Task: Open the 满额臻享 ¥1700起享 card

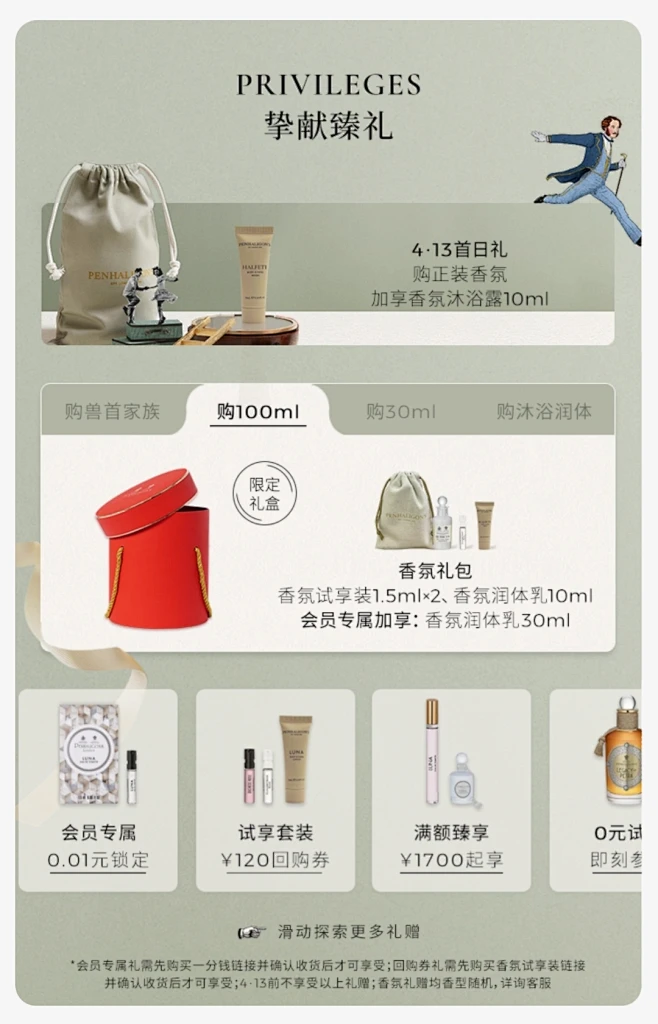Action: click(x=451, y=790)
